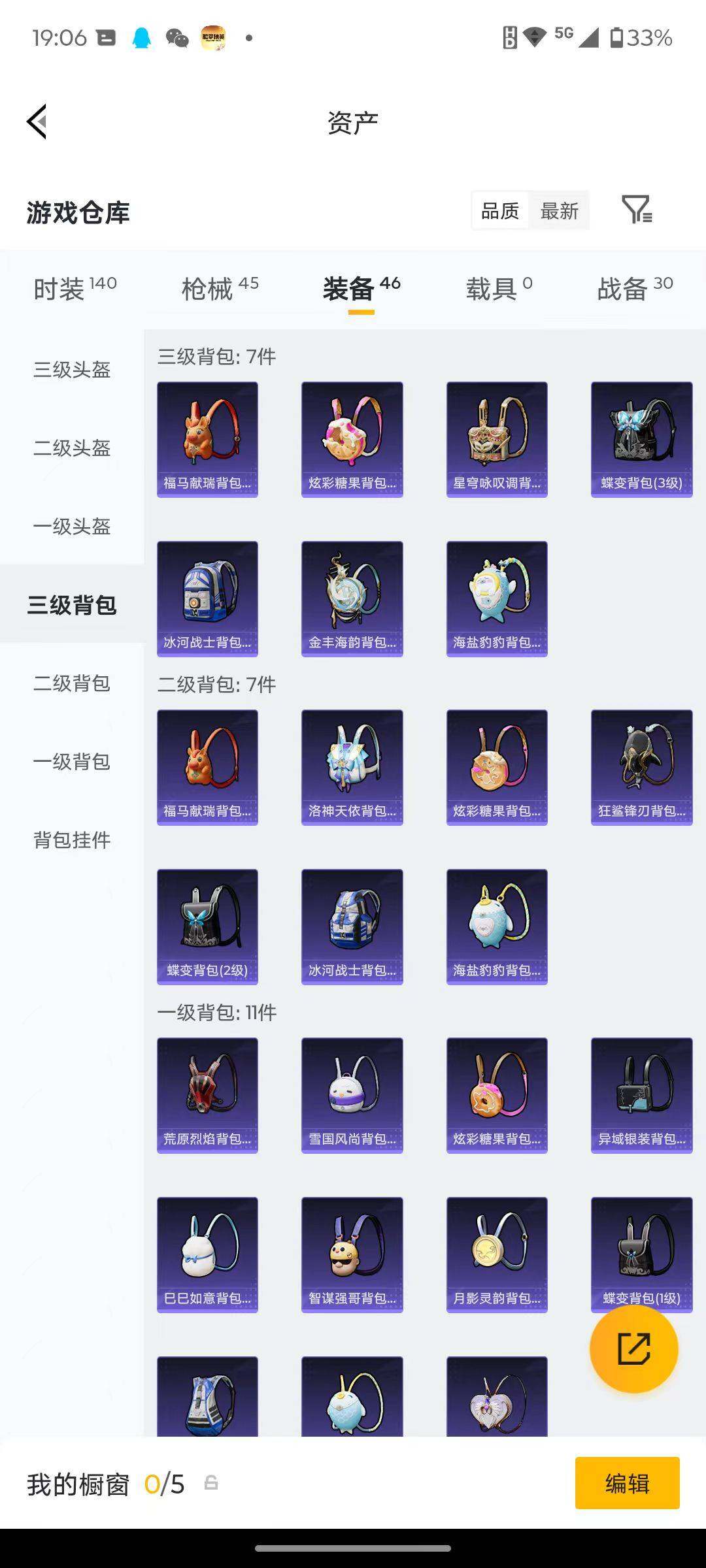706x1568 pixels.
Task: Tap the 编辑 button
Action: 627,1484
